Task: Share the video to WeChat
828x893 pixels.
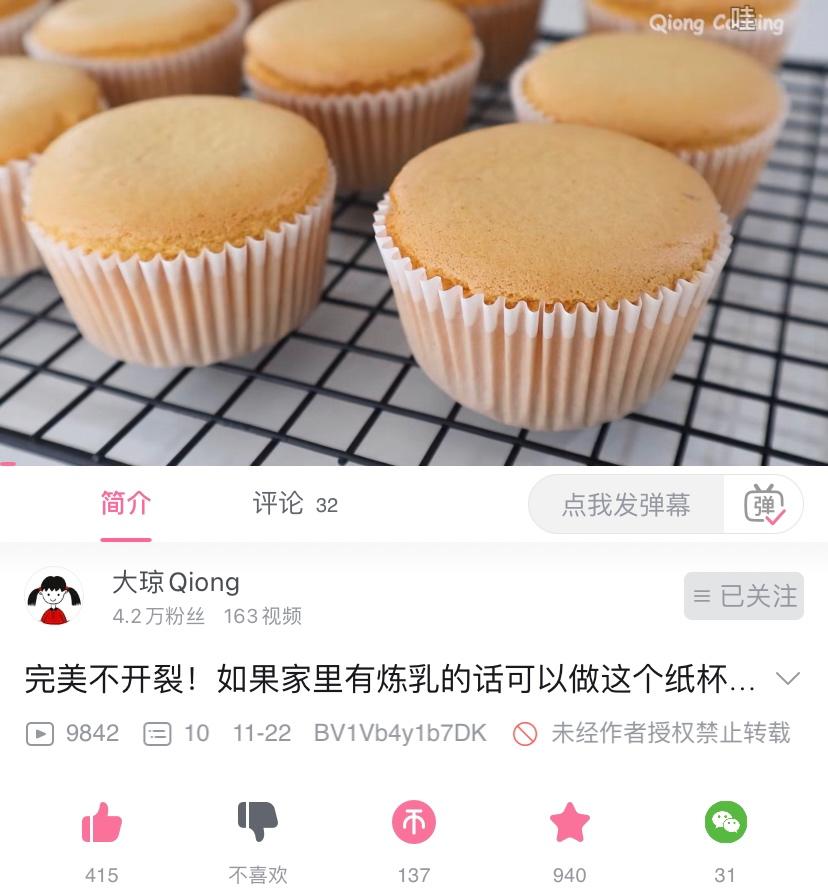Action: (726, 825)
